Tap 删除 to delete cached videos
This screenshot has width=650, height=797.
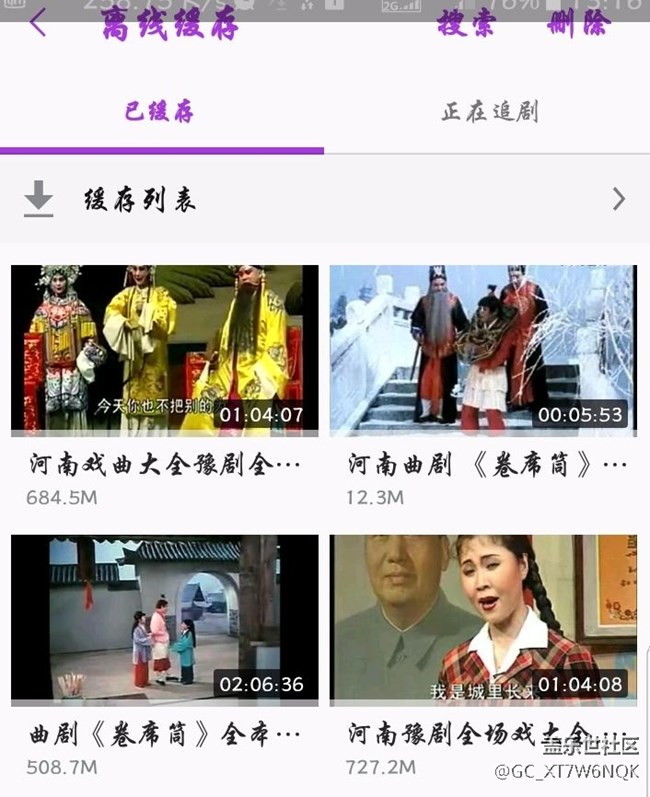click(578, 25)
